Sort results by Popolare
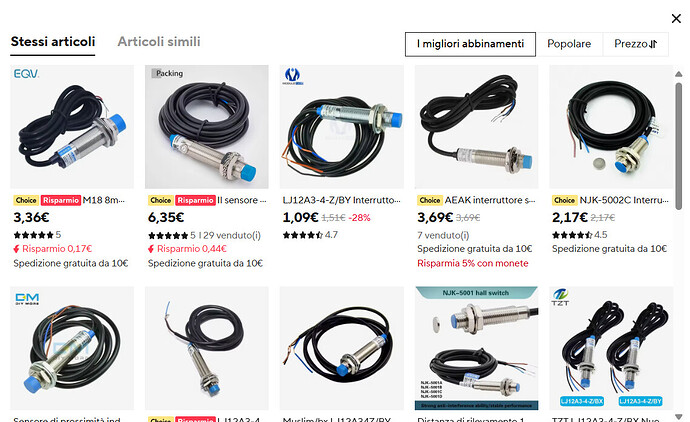The width and height of the screenshot is (690, 422). pyautogui.click(x=568, y=44)
